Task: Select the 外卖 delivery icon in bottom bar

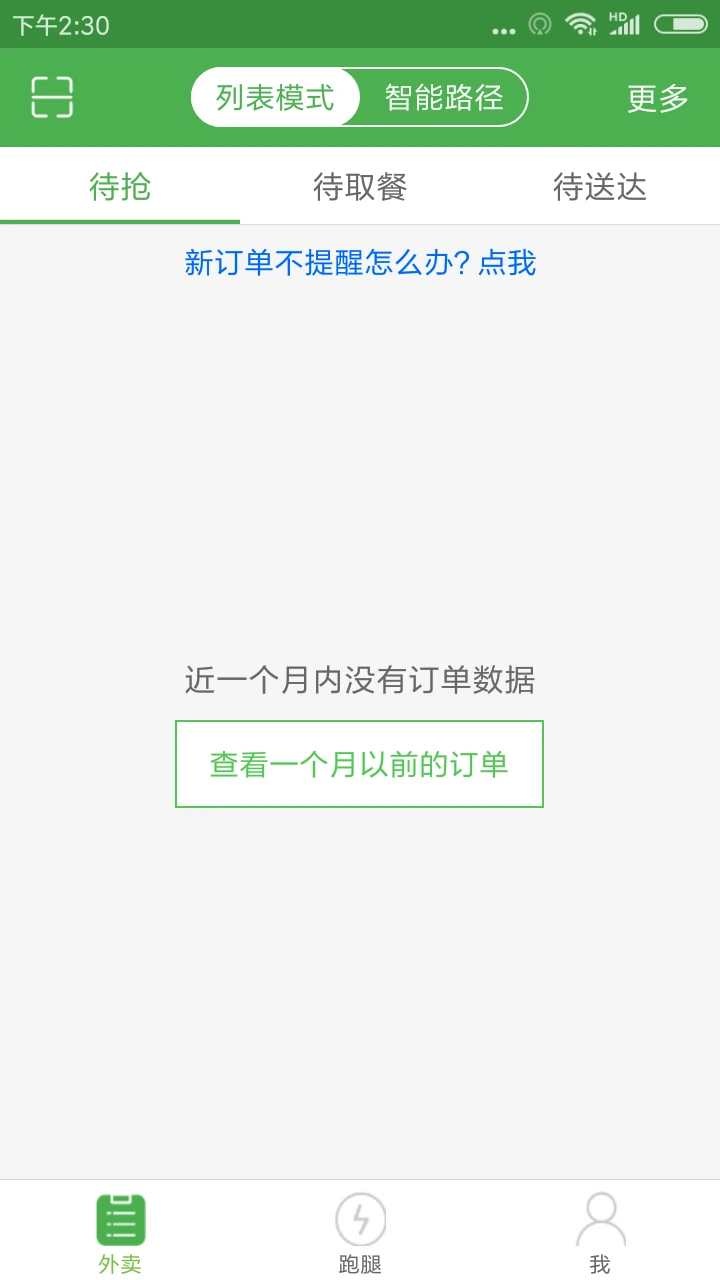Action: click(120, 1218)
